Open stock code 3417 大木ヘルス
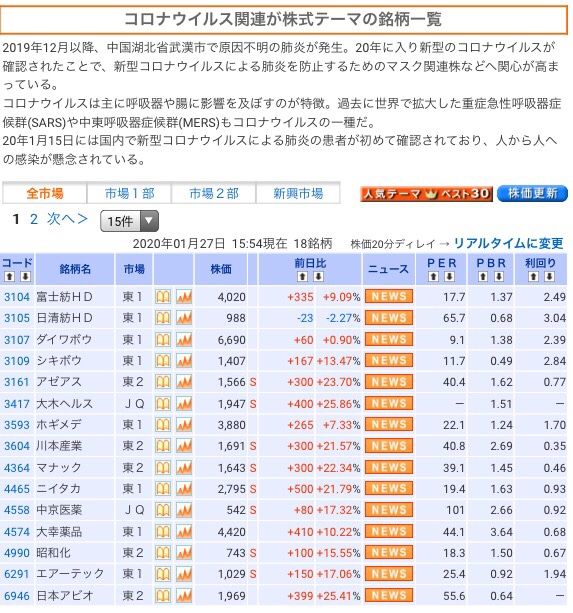The image size is (573, 613). point(17,403)
